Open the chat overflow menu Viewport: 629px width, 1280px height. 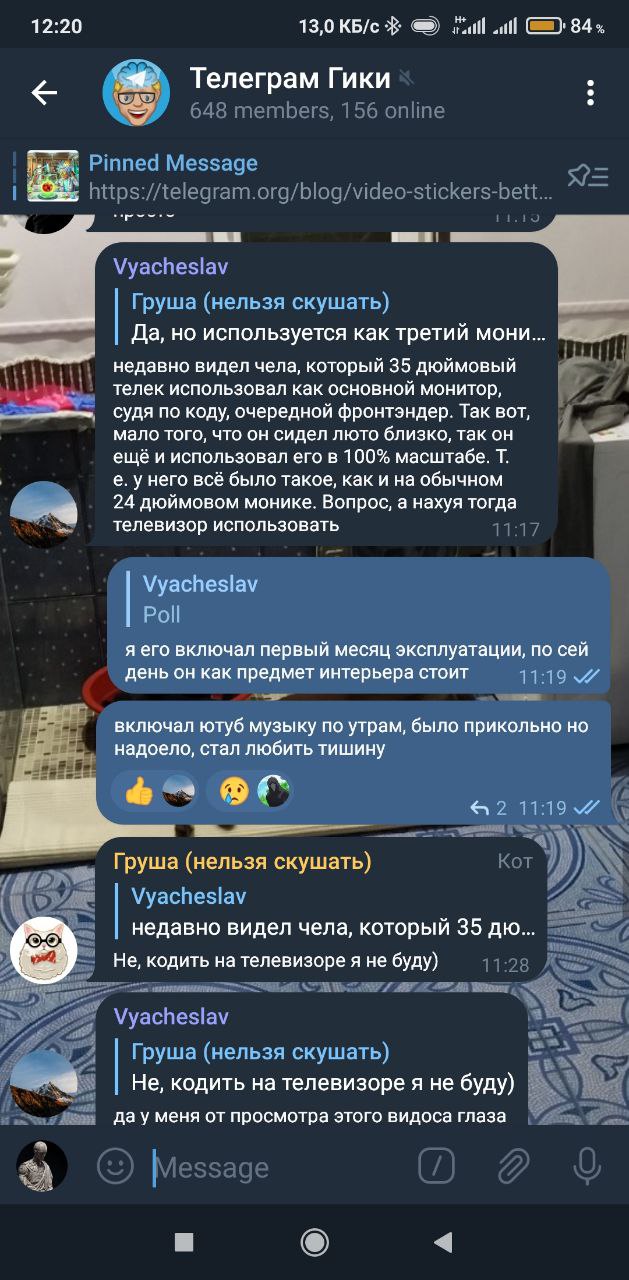[590, 93]
